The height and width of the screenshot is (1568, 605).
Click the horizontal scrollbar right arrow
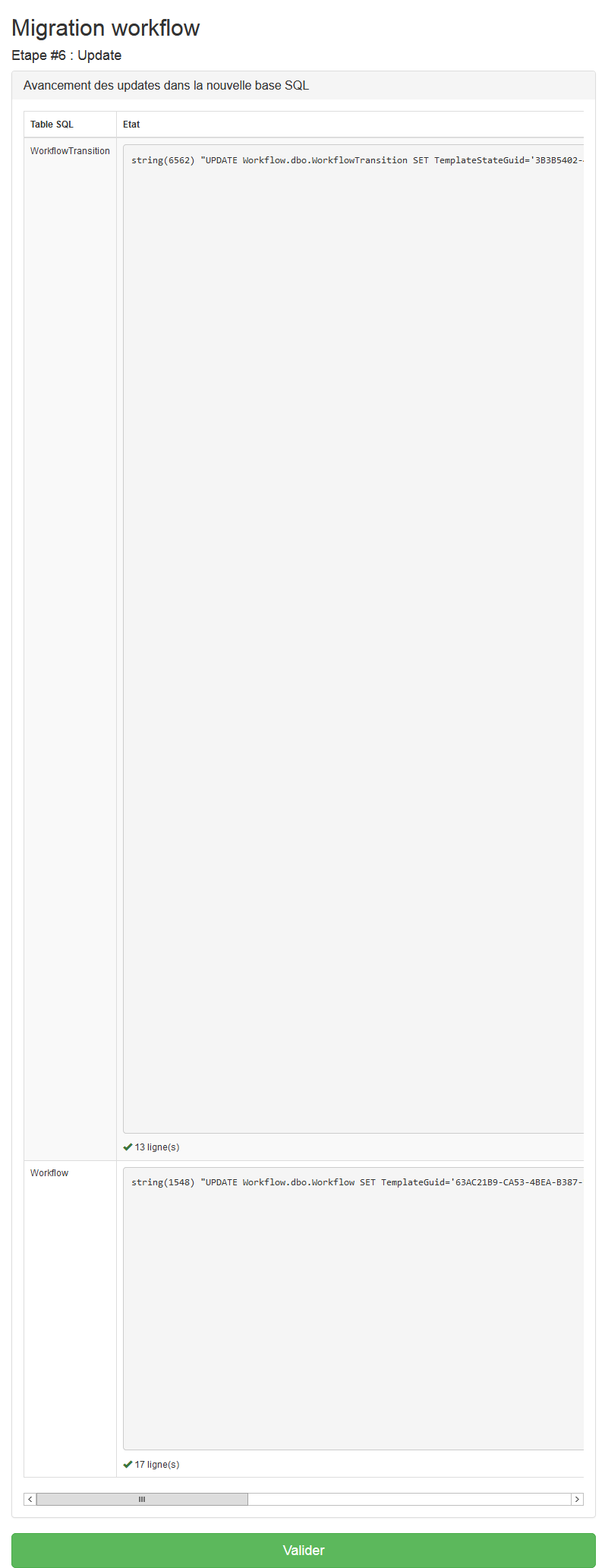click(x=577, y=1499)
